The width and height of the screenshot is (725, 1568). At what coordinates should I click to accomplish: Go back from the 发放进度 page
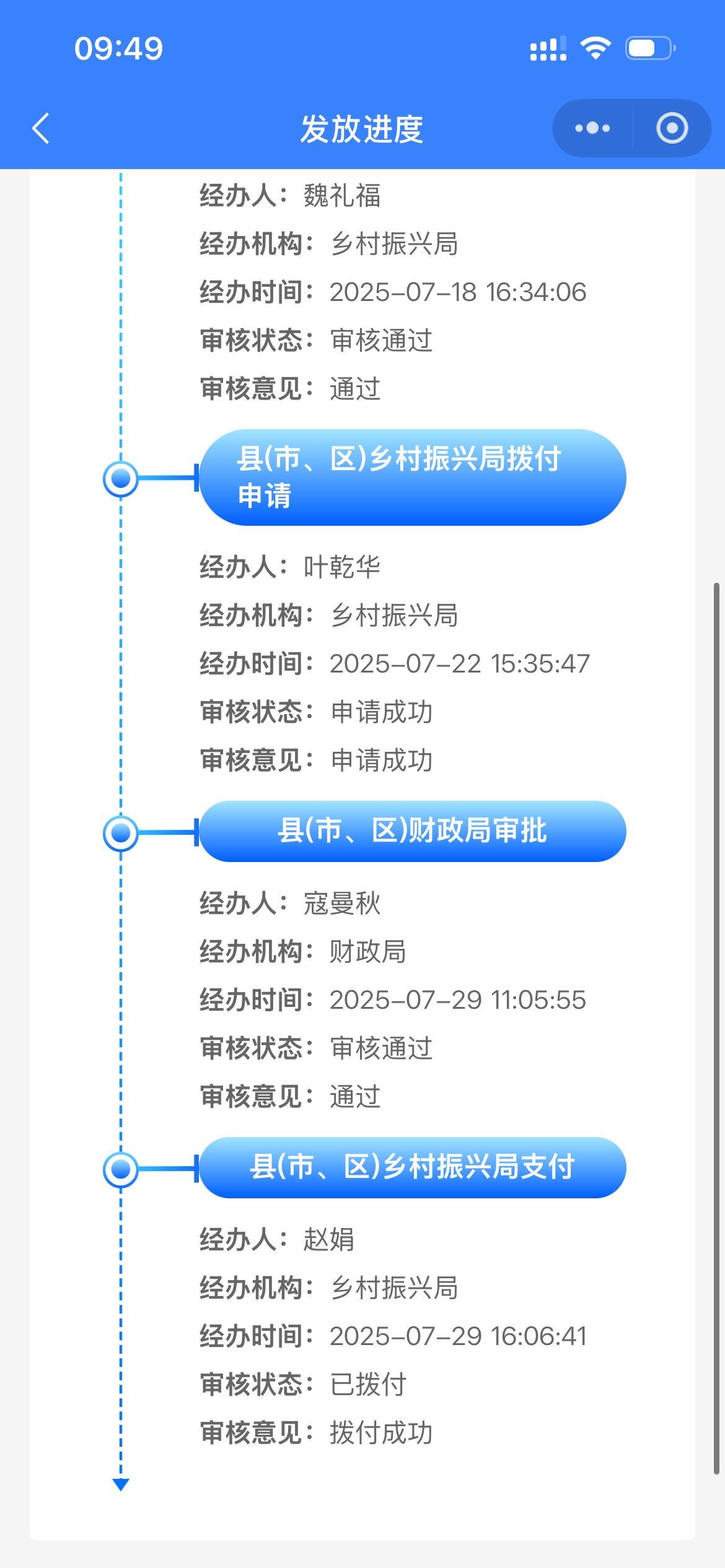point(41,129)
